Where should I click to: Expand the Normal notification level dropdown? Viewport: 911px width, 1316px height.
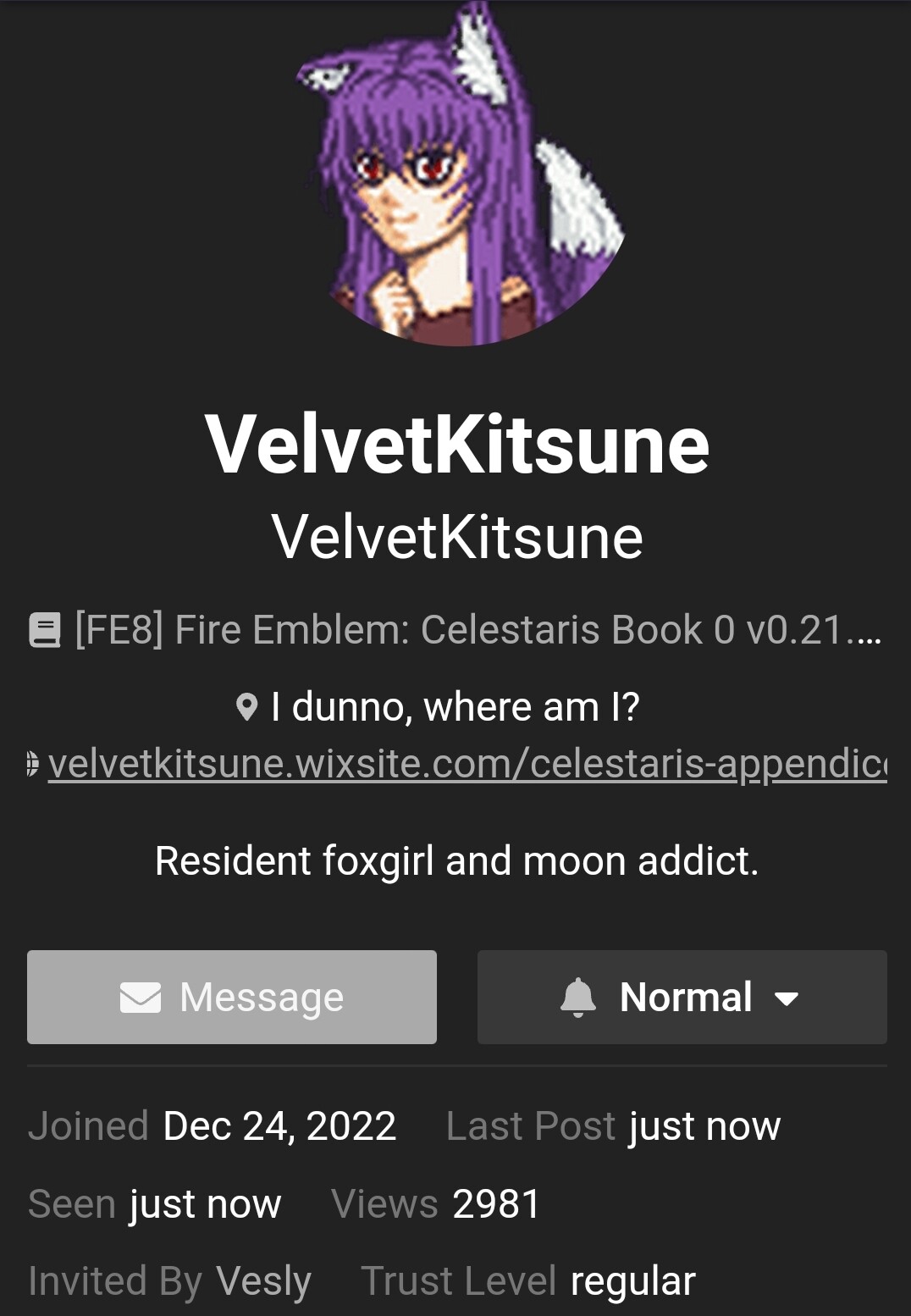pos(682,997)
